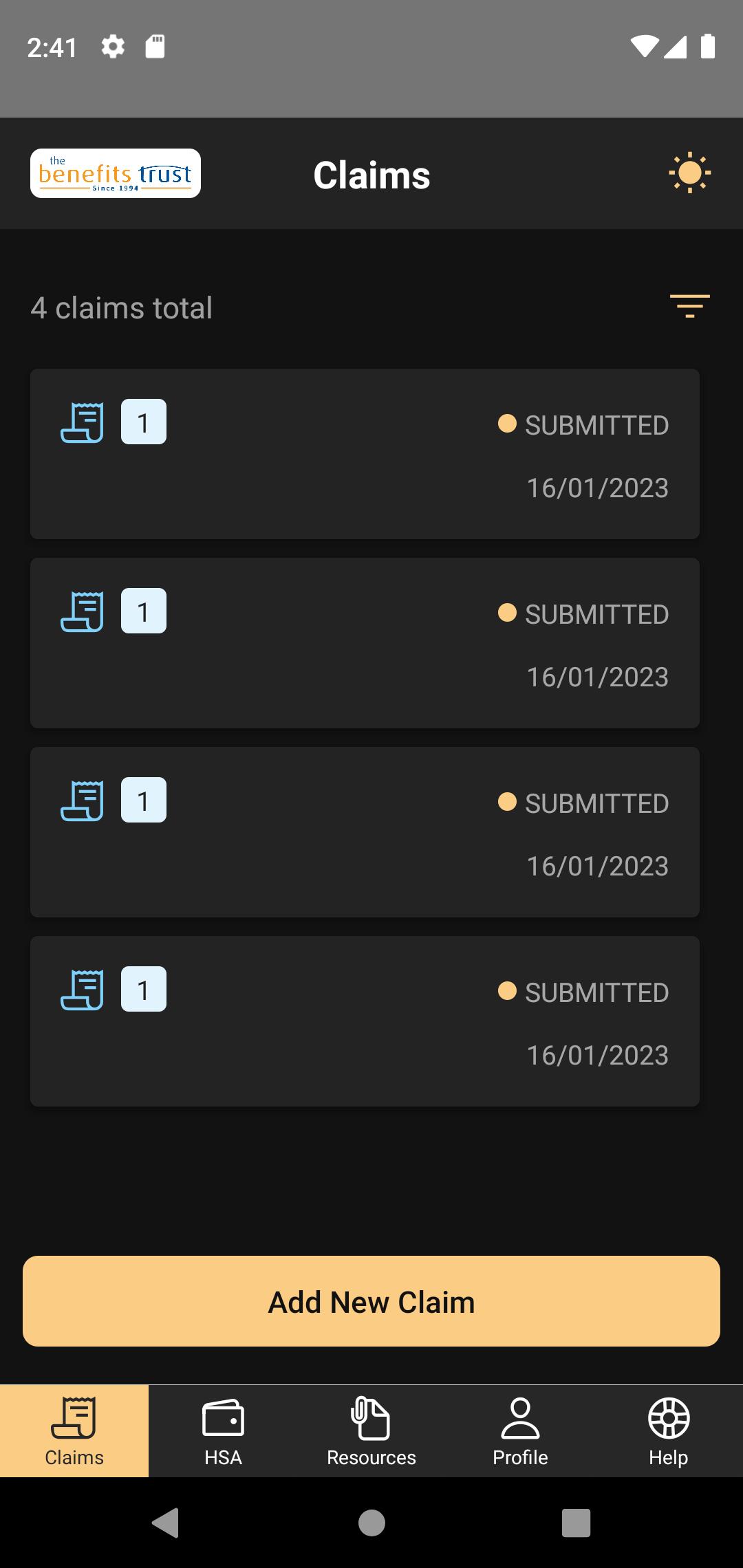743x1568 pixels.
Task: Go back using system back button
Action: pyautogui.click(x=166, y=1523)
